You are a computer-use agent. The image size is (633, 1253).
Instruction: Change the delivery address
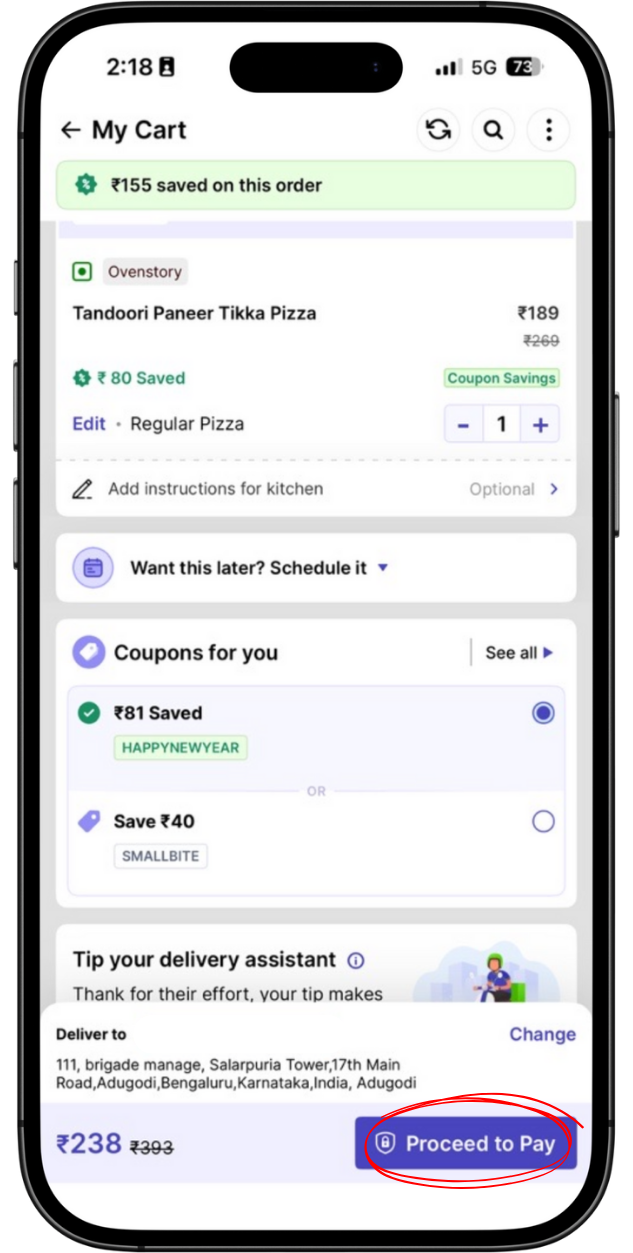coord(542,1034)
